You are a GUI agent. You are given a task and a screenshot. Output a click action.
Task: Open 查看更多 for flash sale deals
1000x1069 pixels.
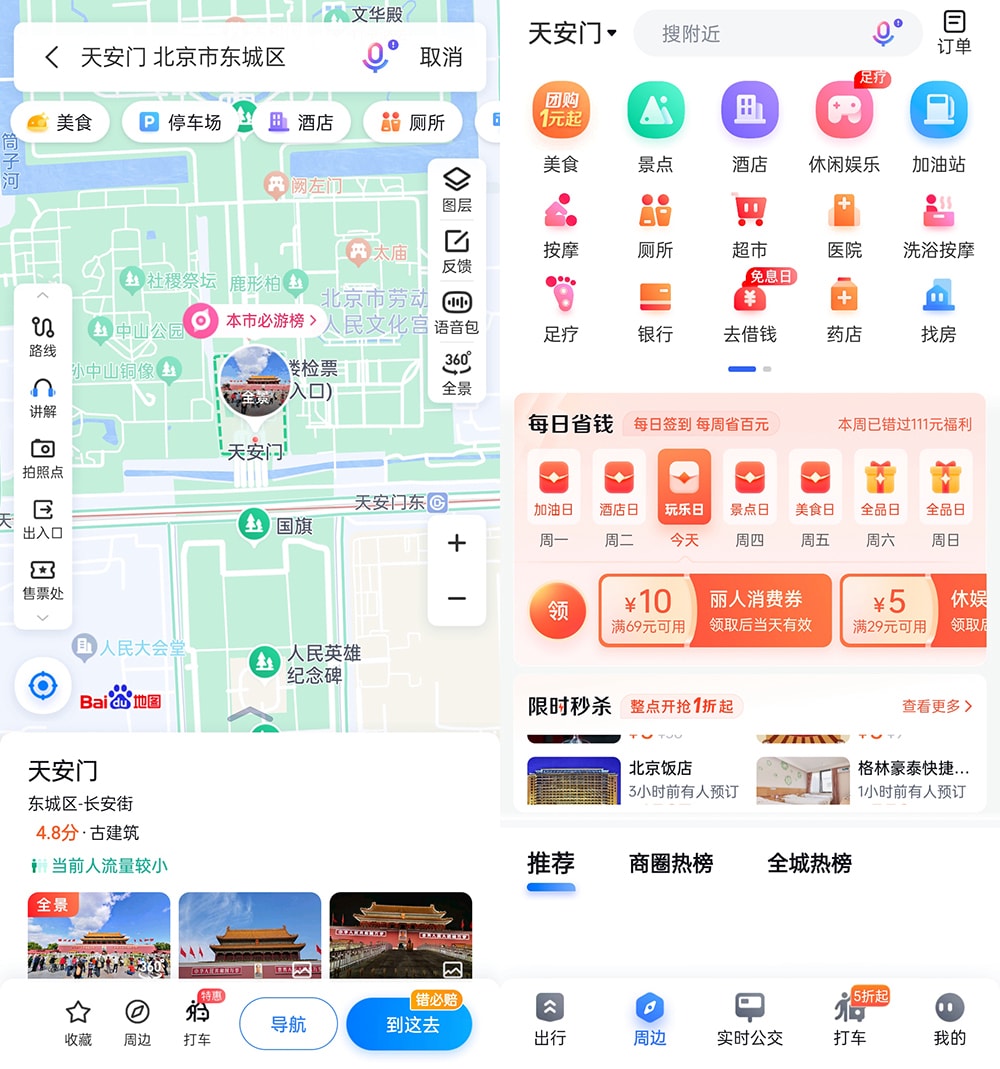(x=937, y=706)
